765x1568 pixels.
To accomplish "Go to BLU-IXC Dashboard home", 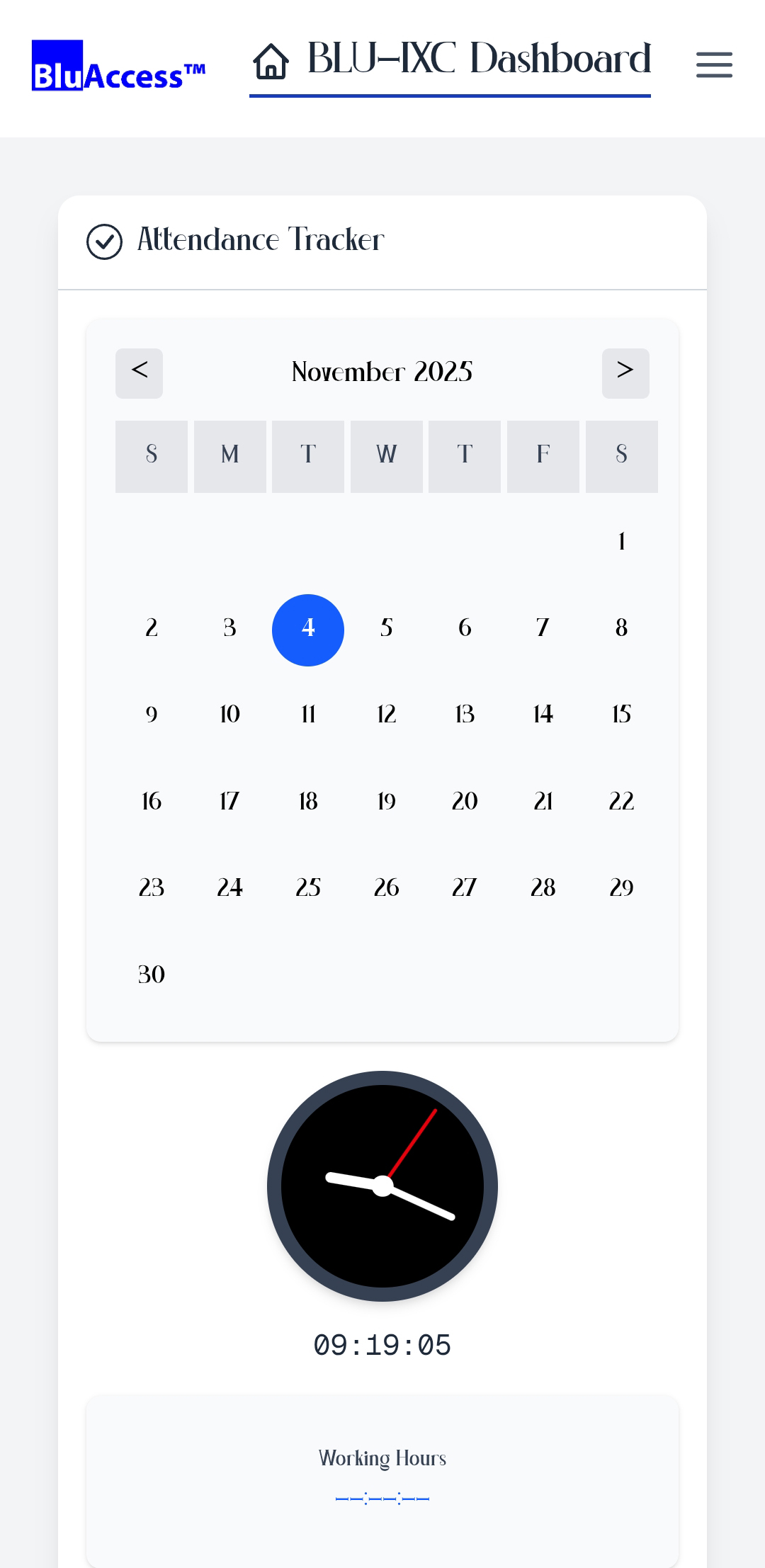I will 450,60.
